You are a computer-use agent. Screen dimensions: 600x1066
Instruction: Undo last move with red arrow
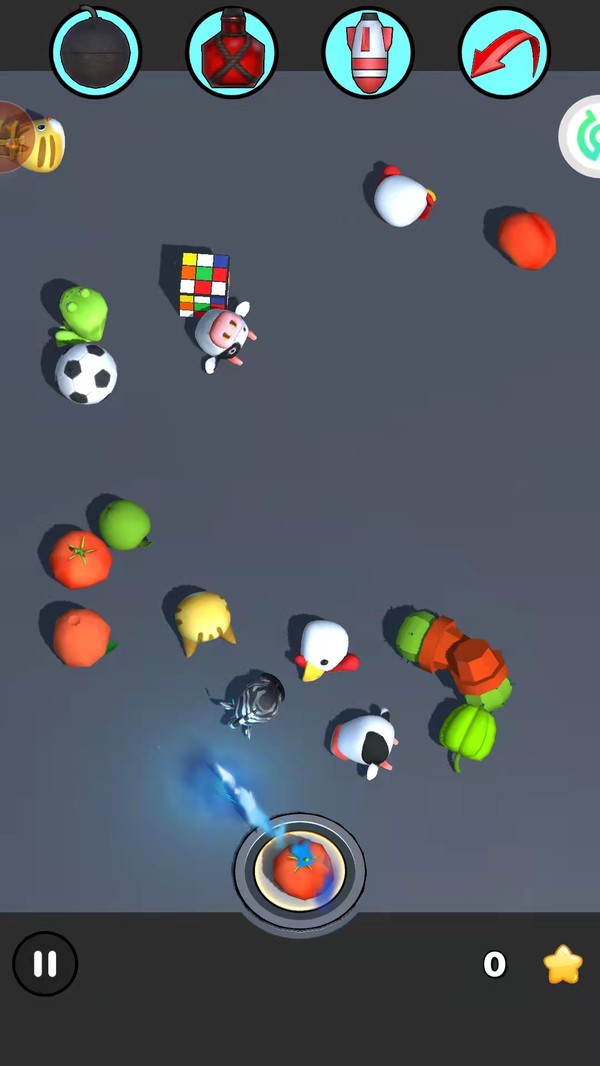click(x=503, y=52)
